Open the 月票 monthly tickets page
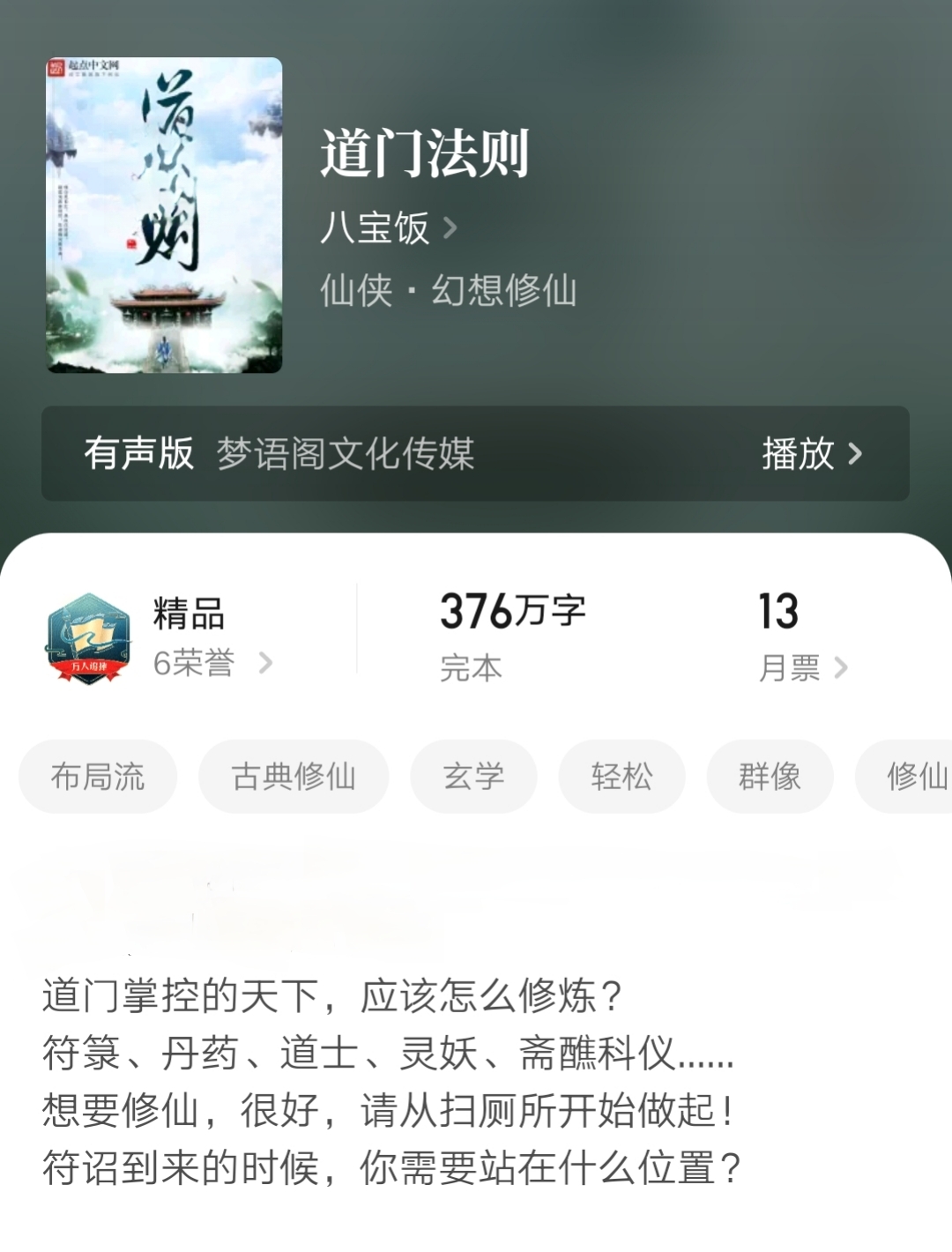Viewport: 952px width, 1252px height. coord(802,667)
